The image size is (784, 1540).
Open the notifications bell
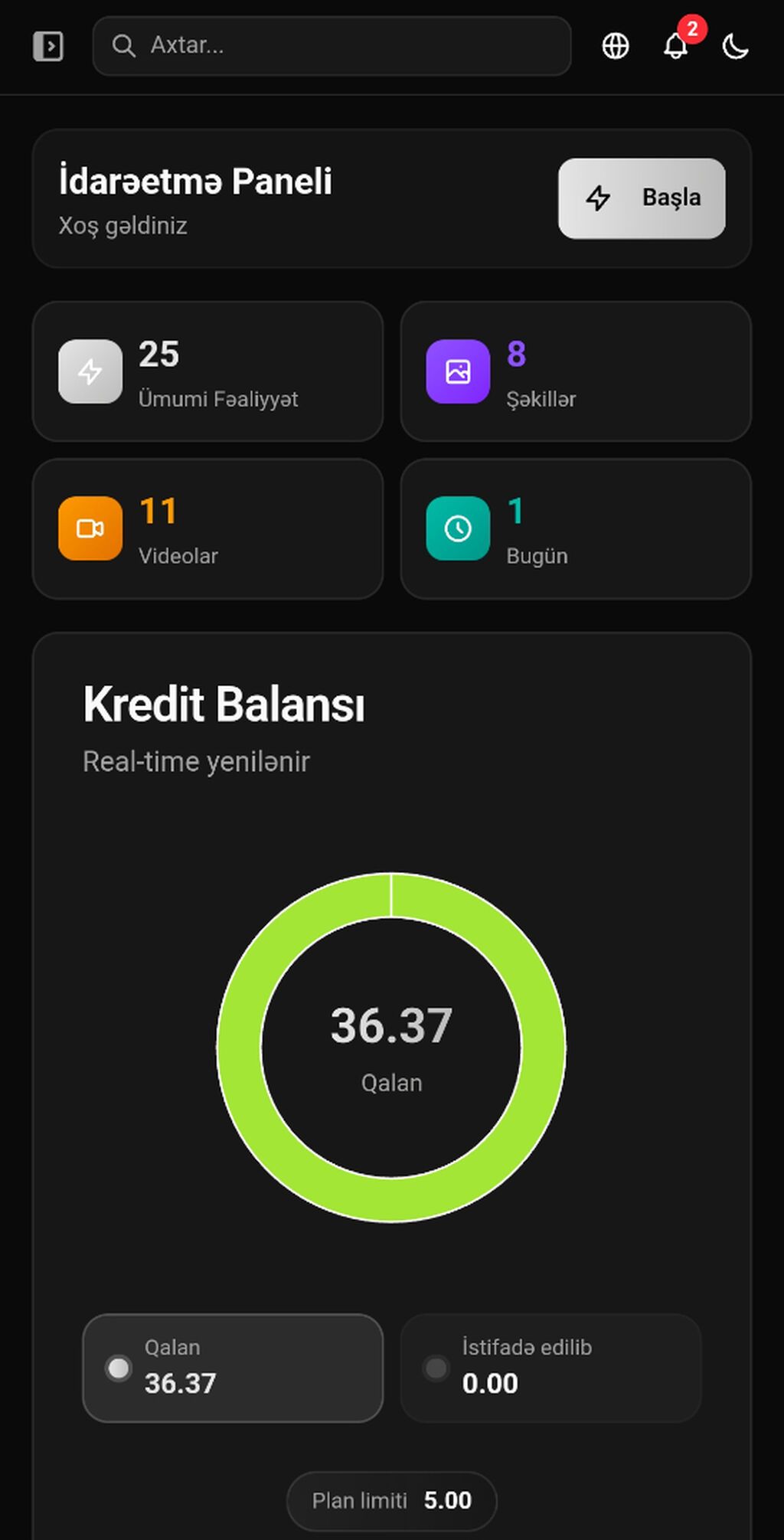pyautogui.click(x=675, y=46)
